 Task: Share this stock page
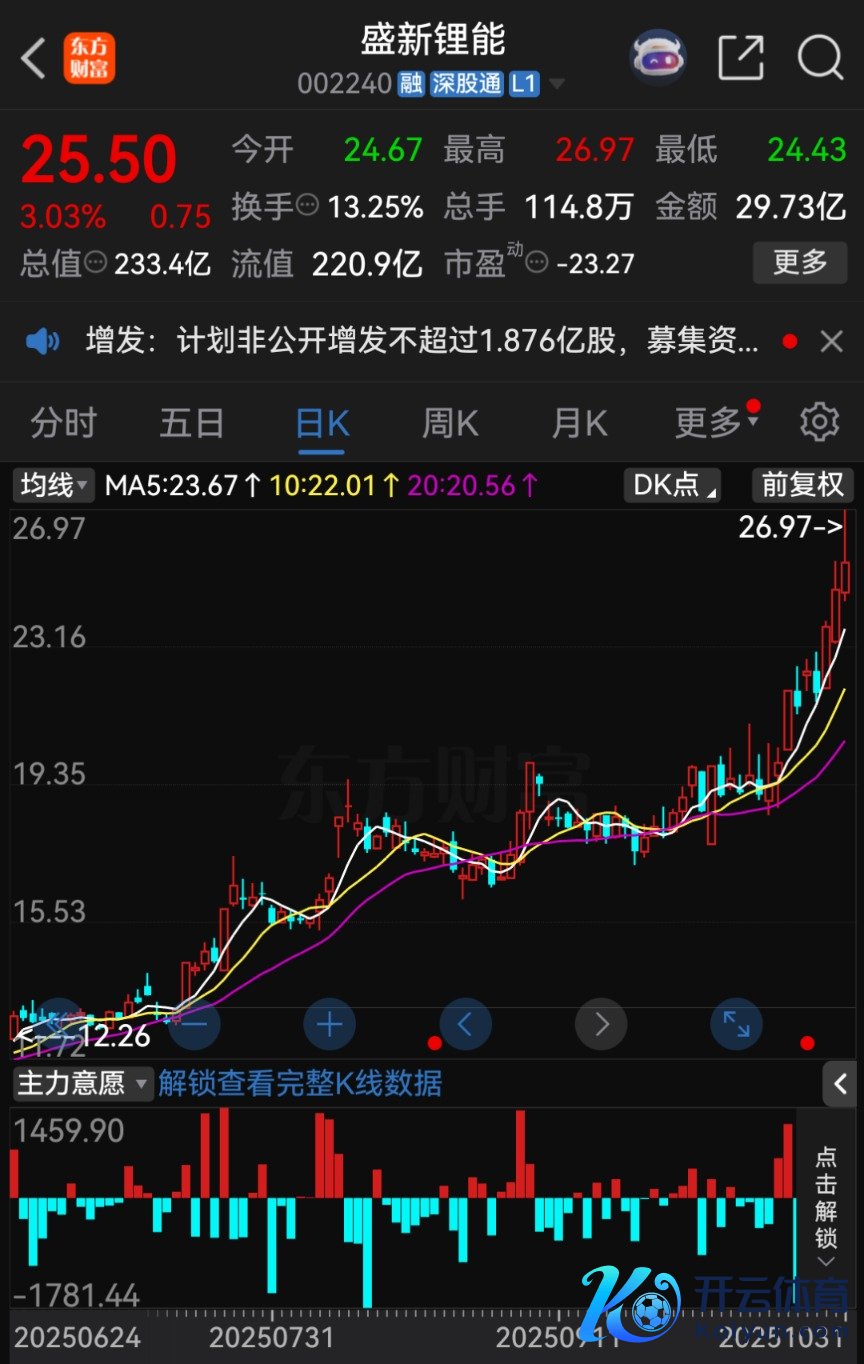pyautogui.click(x=741, y=58)
